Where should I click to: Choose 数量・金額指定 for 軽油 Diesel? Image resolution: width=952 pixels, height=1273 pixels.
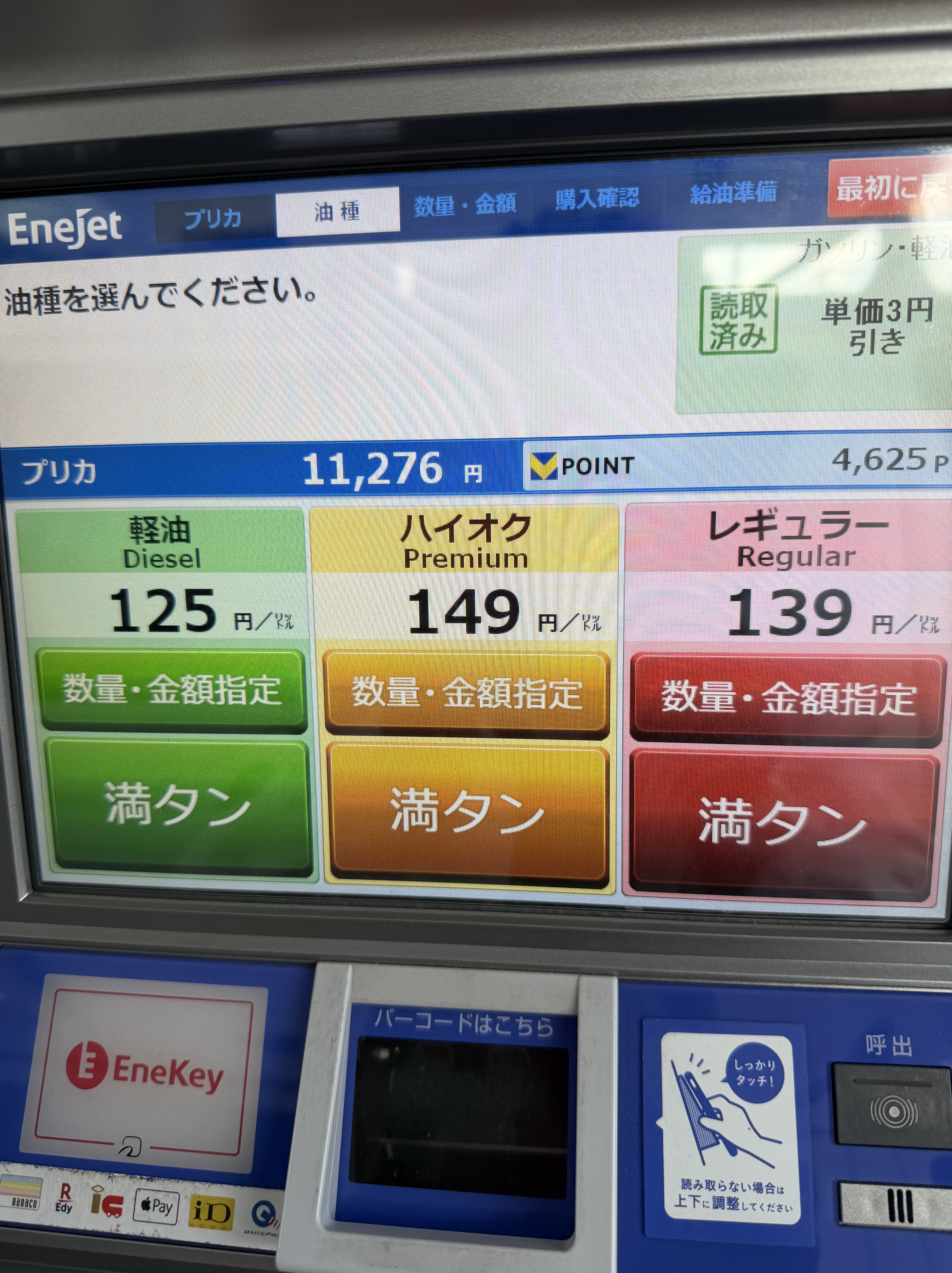click(x=172, y=690)
